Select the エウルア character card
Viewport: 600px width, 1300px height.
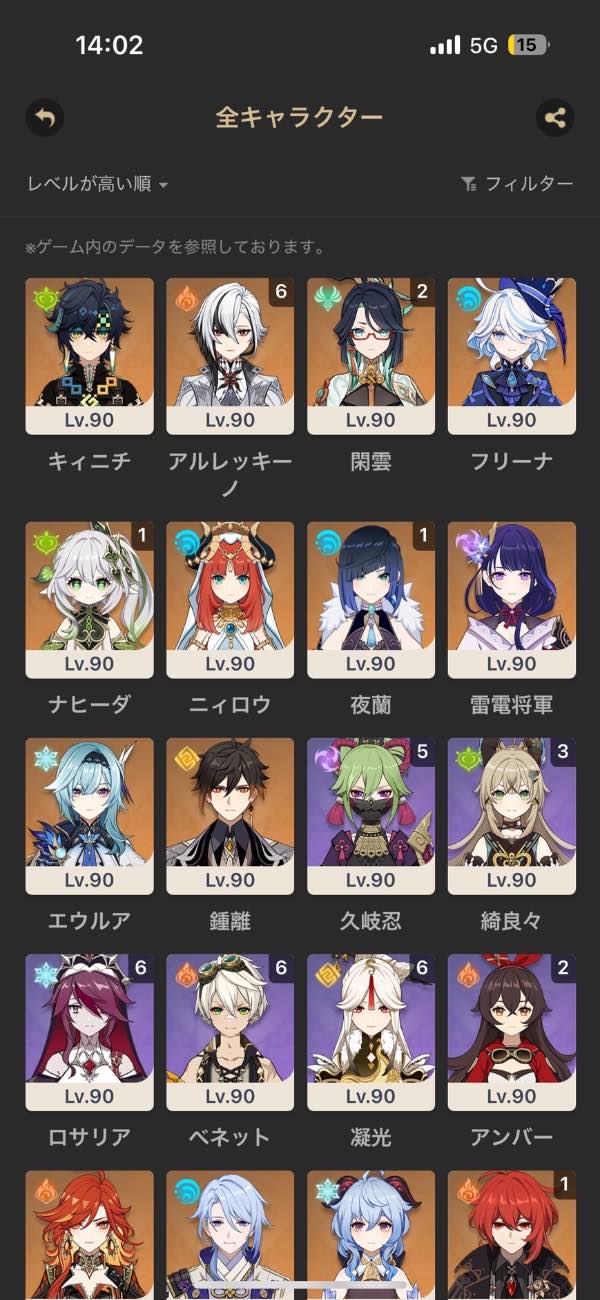point(90,815)
